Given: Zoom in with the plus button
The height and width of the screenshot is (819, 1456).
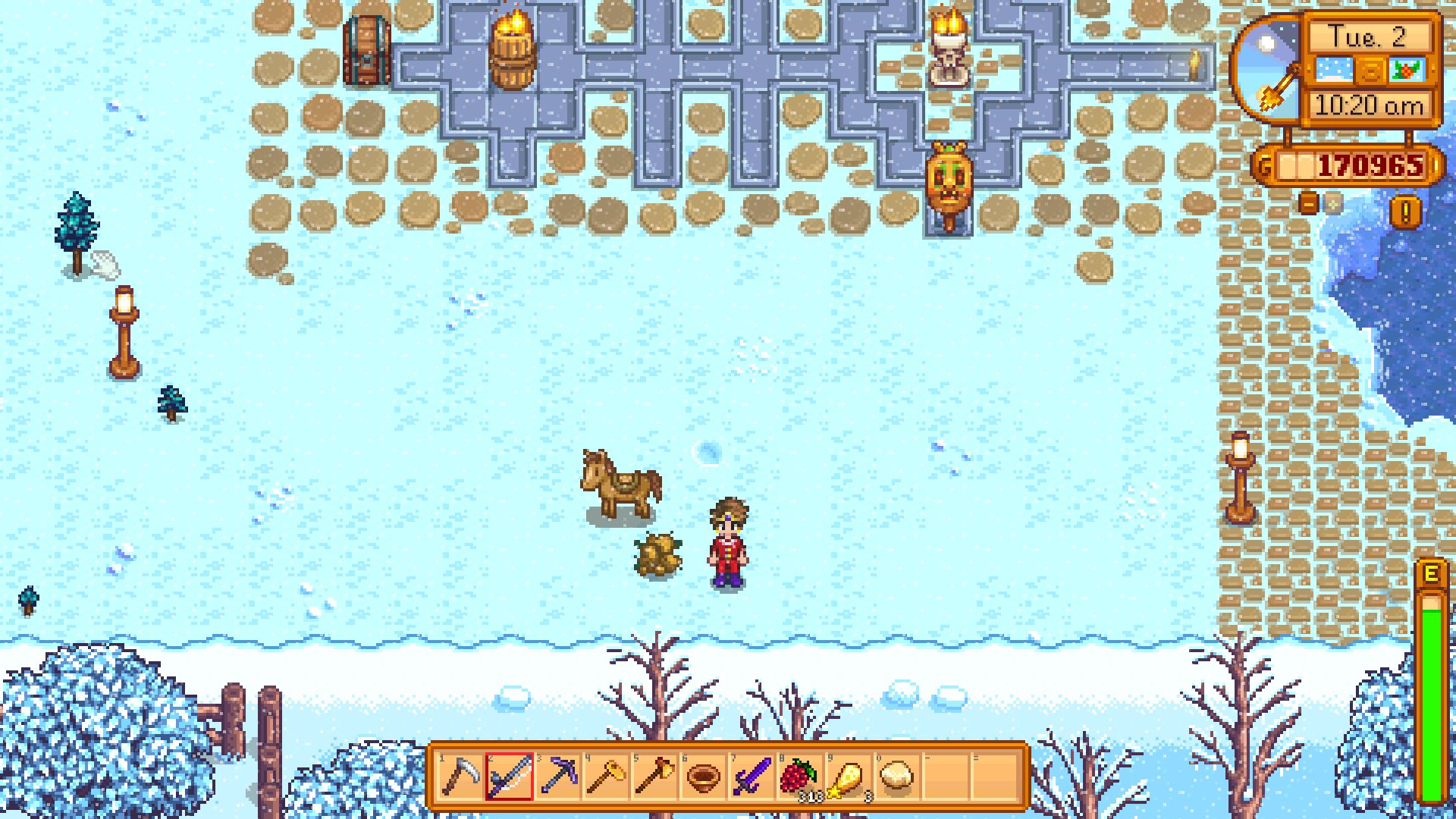Looking at the screenshot, I should coord(1334,202).
